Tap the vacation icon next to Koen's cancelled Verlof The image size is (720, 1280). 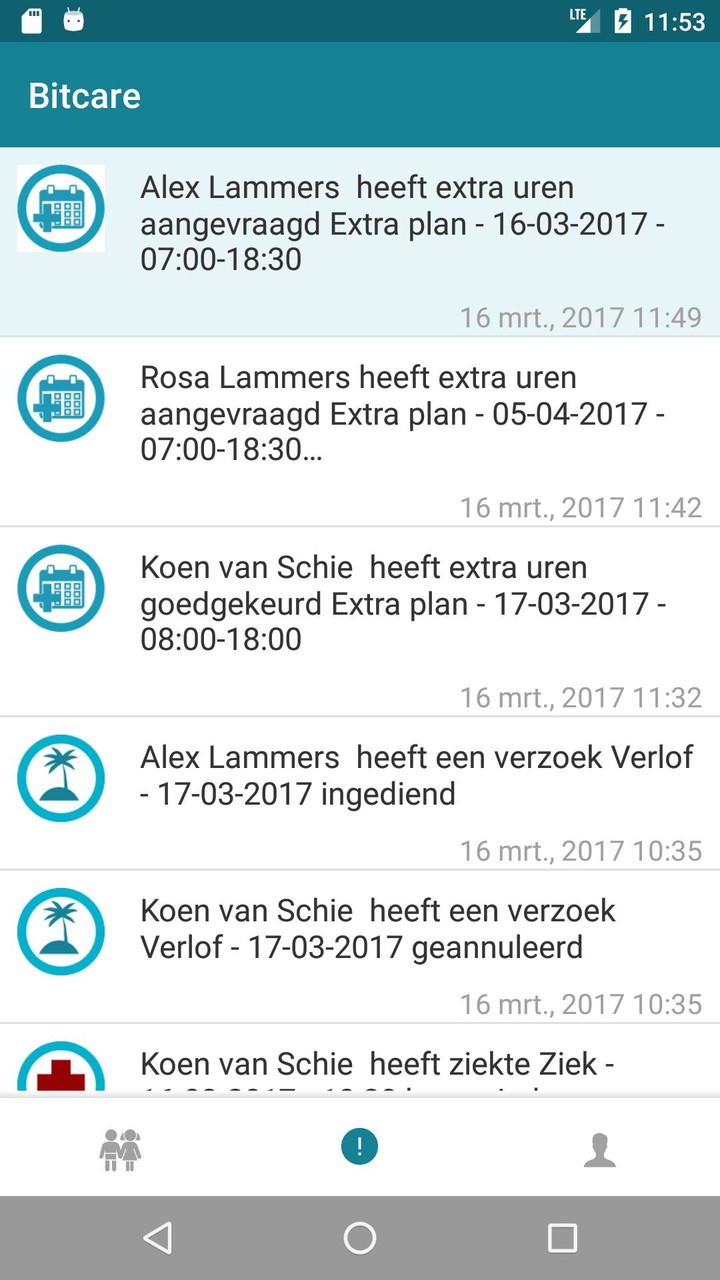[60, 931]
